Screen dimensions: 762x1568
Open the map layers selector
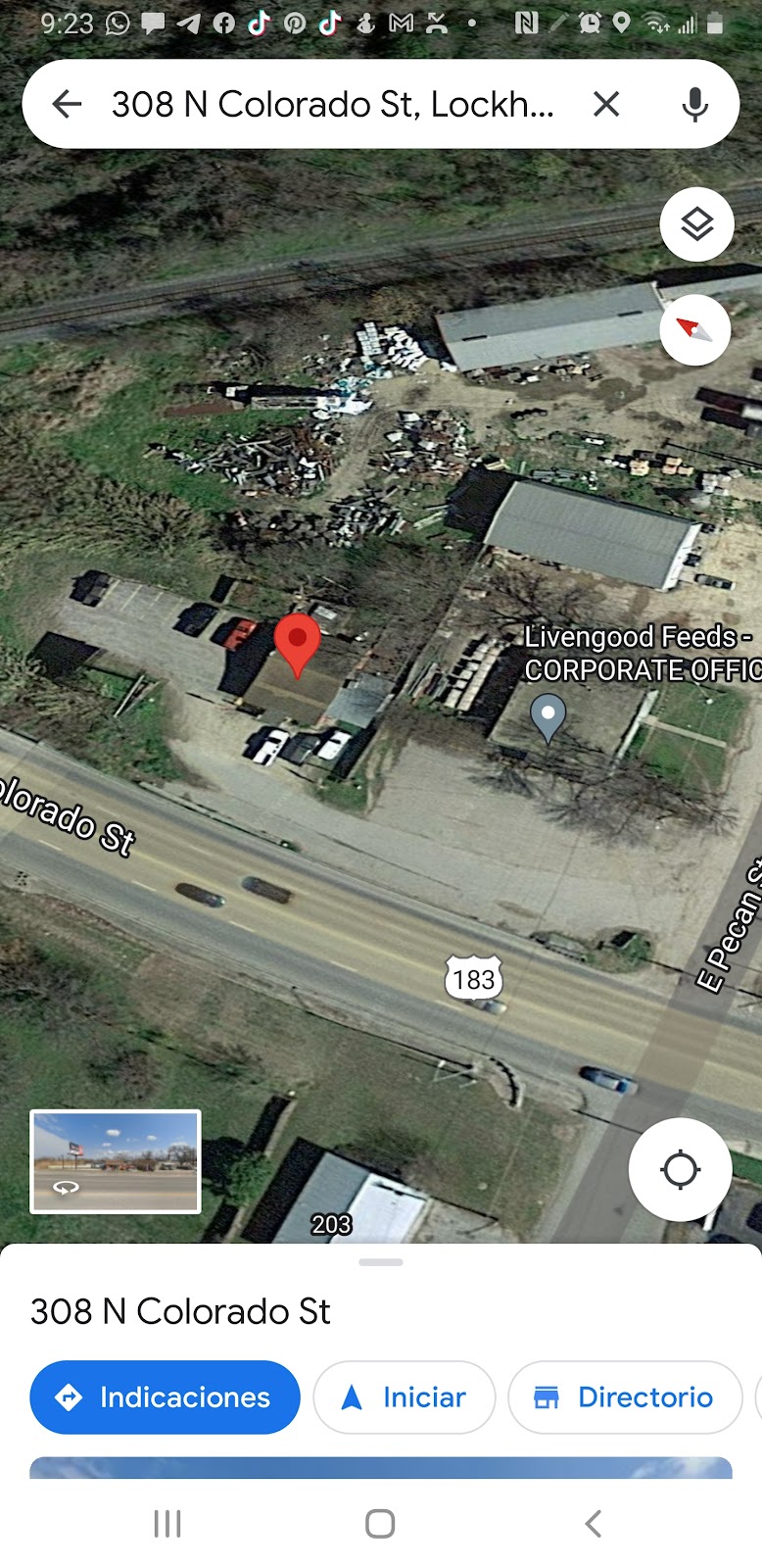[696, 224]
